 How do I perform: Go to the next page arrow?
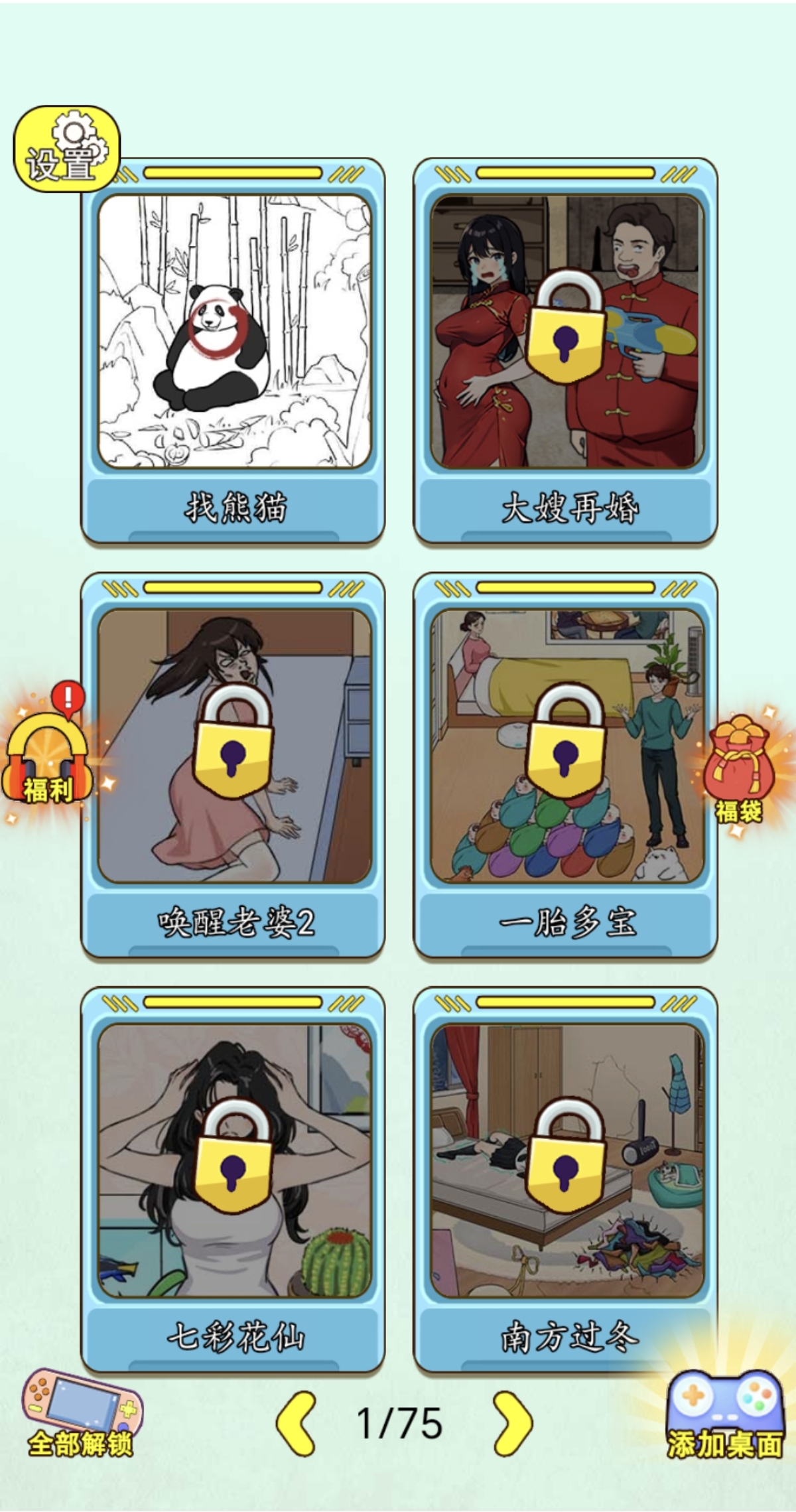point(512,1423)
